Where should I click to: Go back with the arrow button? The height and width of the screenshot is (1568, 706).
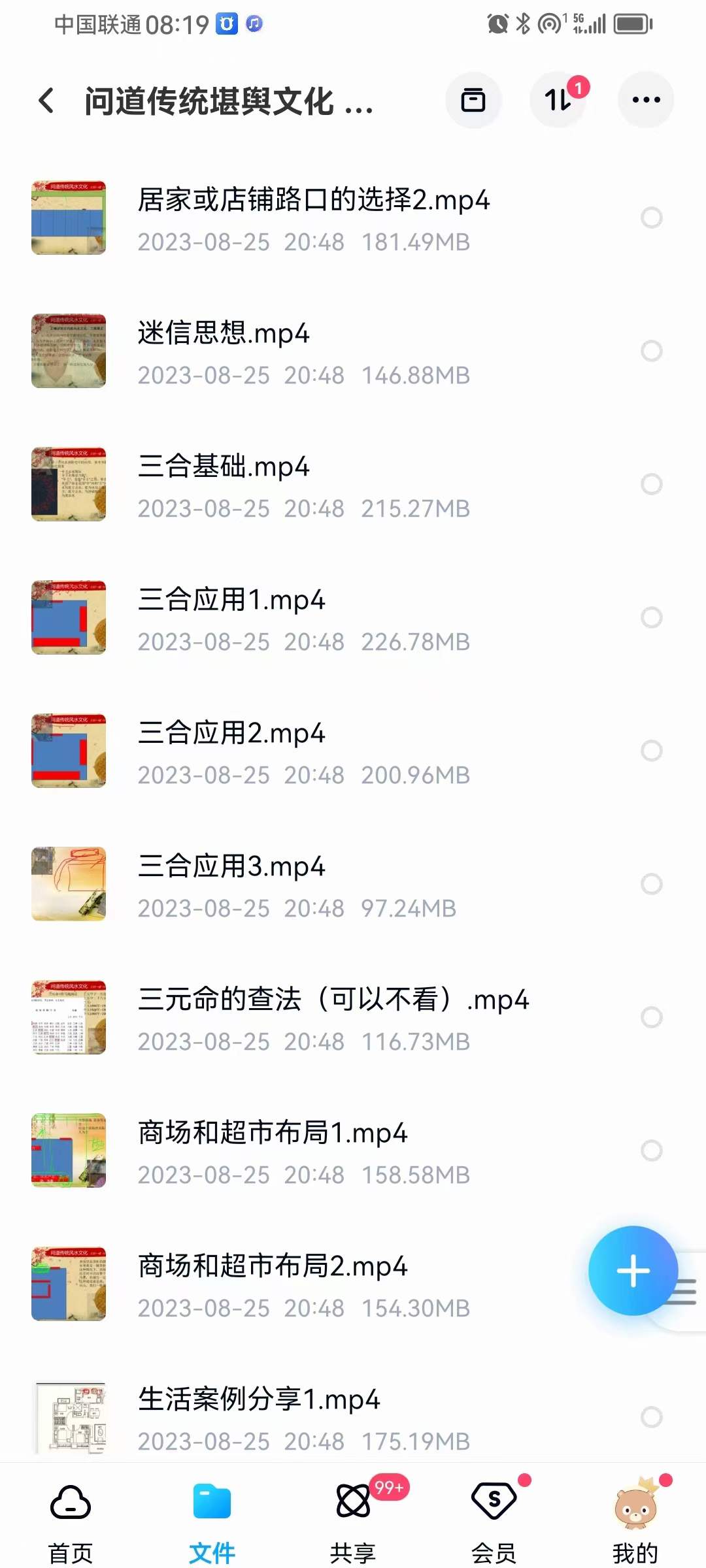(x=44, y=101)
